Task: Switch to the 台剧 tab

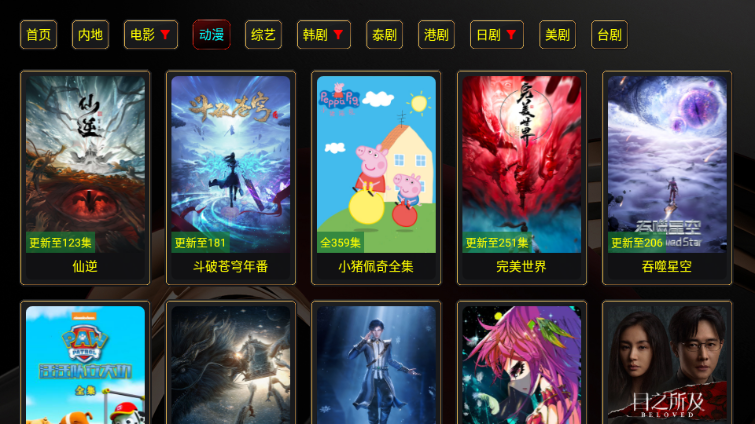Action: pos(609,35)
